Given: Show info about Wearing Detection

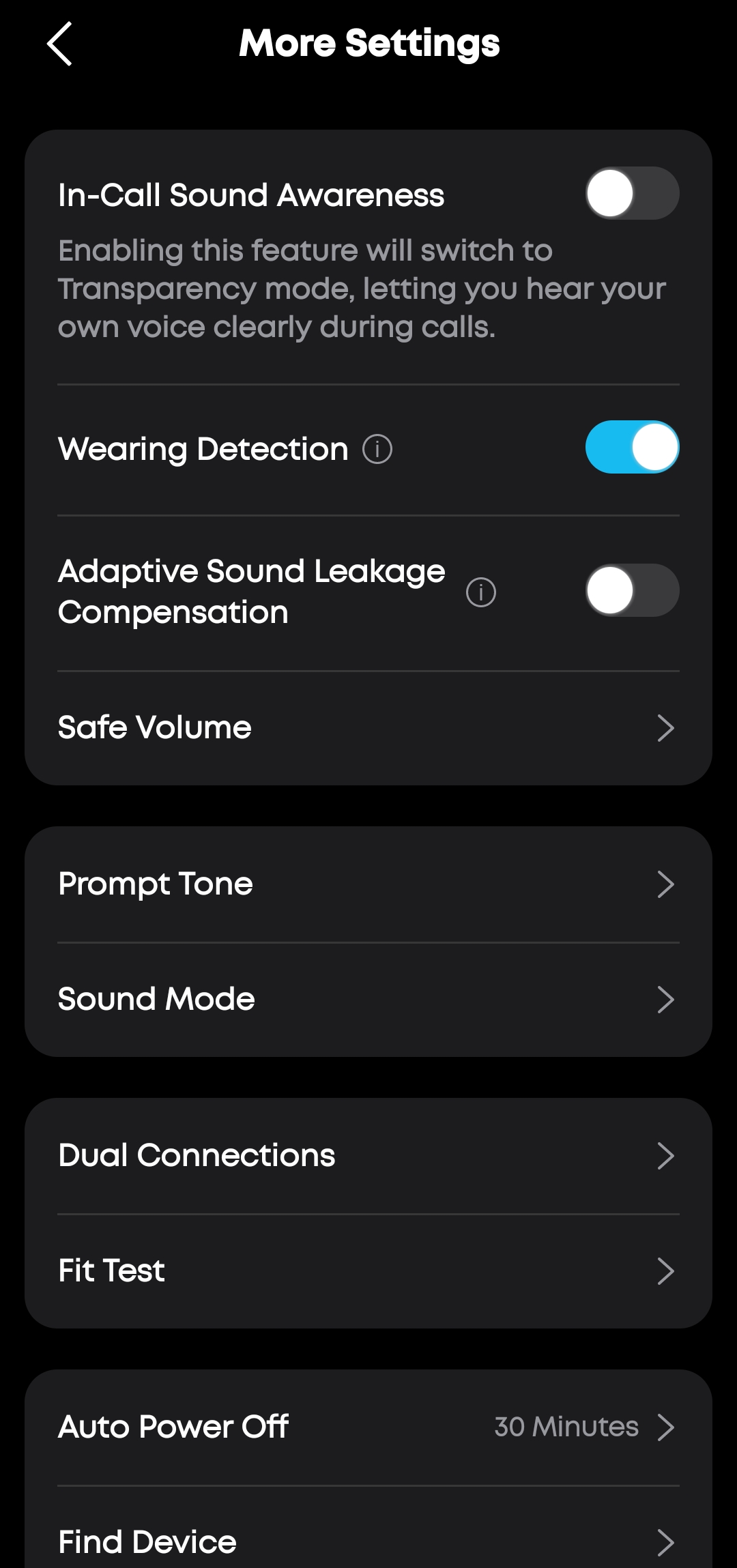Looking at the screenshot, I should (x=377, y=450).
